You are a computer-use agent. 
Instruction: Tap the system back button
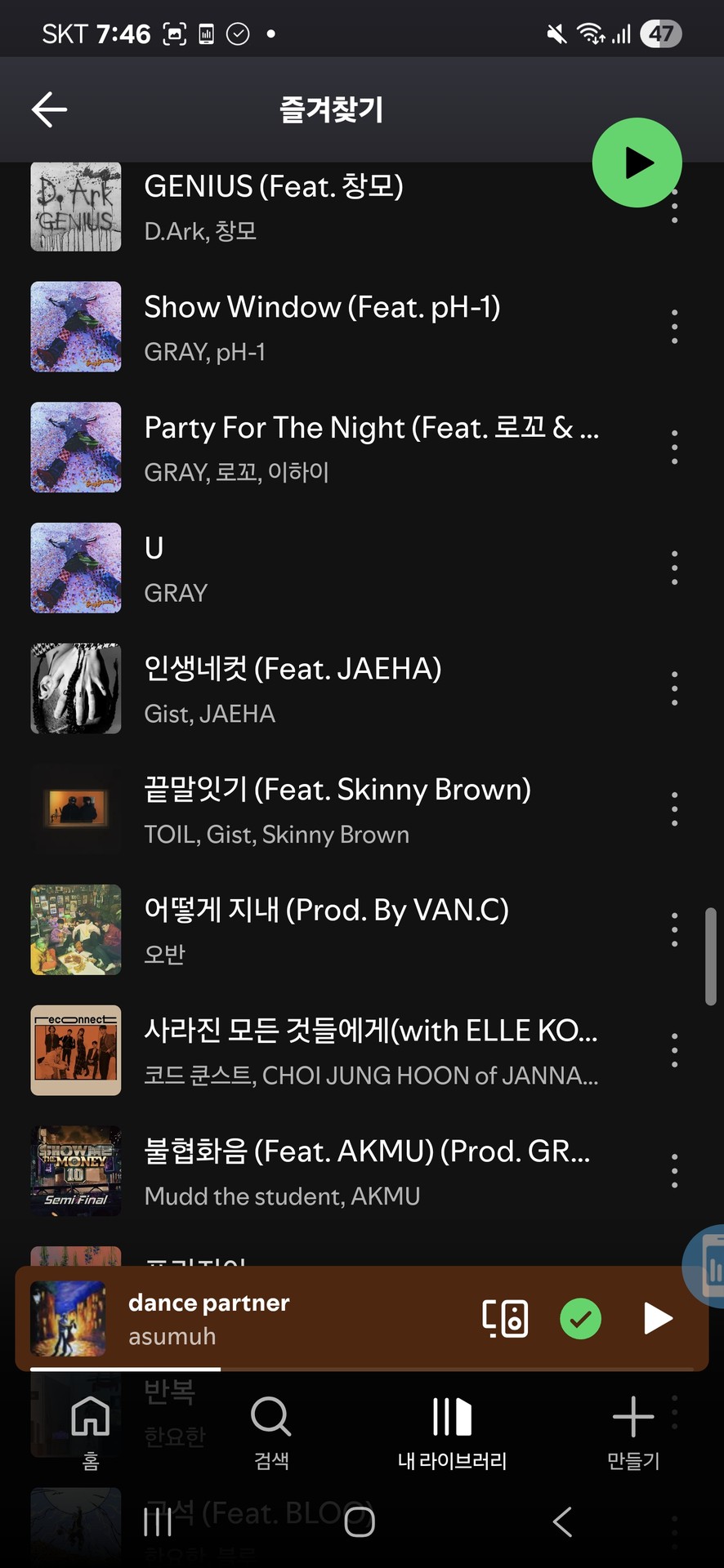(x=562, y=1521)
